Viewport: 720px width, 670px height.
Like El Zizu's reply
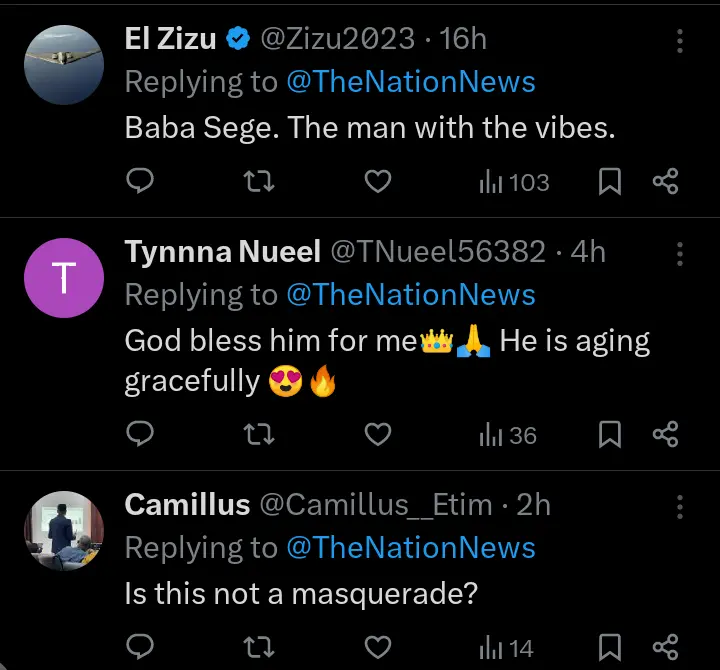pos(377,181)
